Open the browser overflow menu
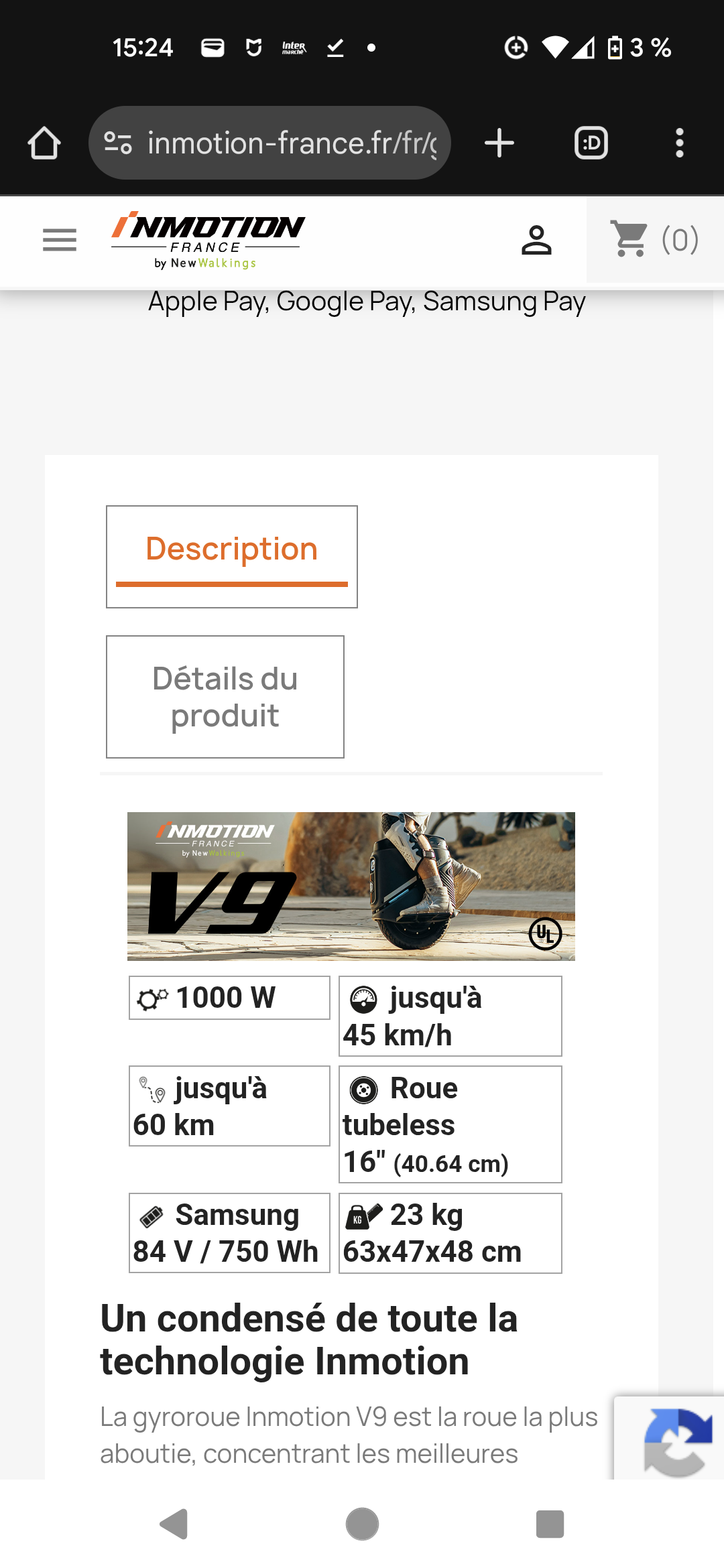Image resolution: width=724 pixels, height=1568 pixels. [680, 143]
